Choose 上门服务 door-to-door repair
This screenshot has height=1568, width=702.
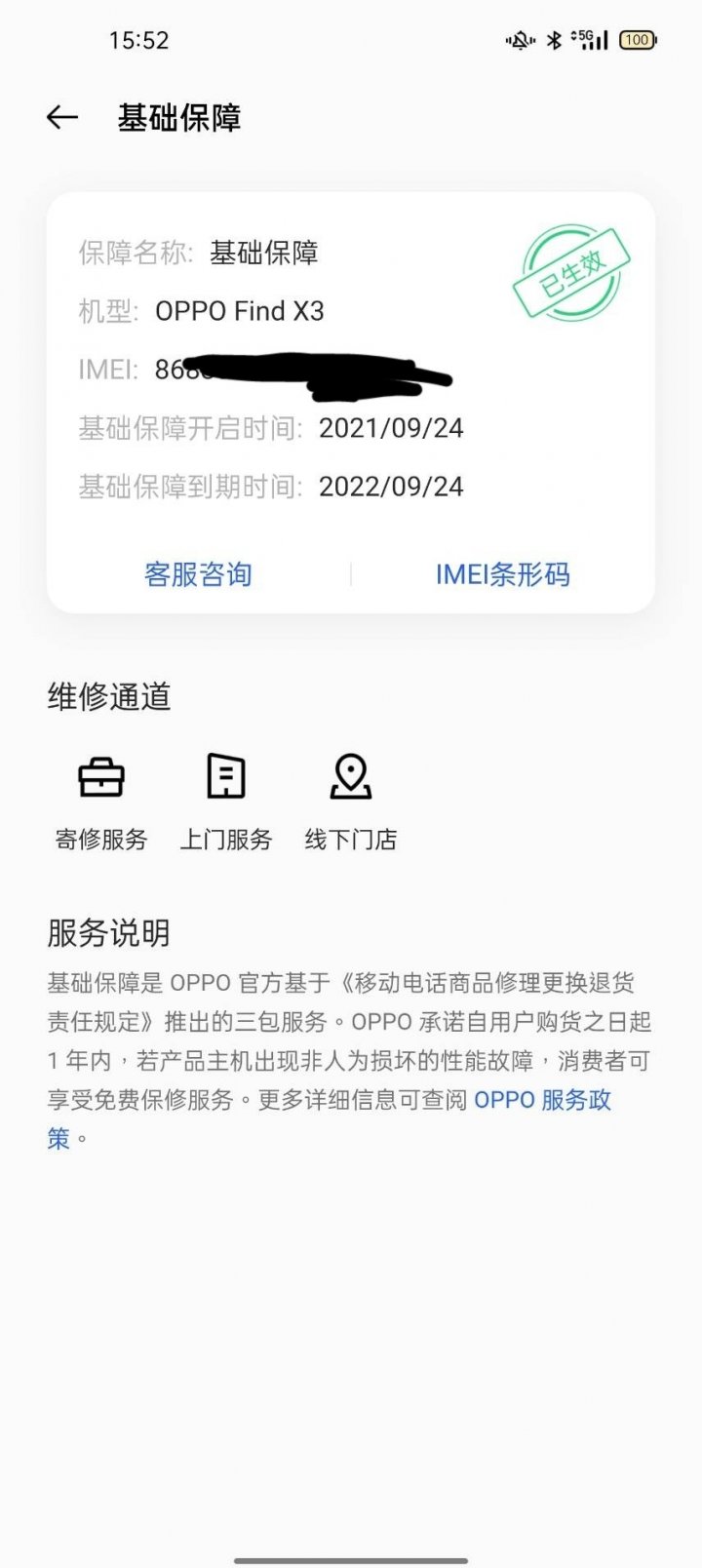[x=226, y=799]
